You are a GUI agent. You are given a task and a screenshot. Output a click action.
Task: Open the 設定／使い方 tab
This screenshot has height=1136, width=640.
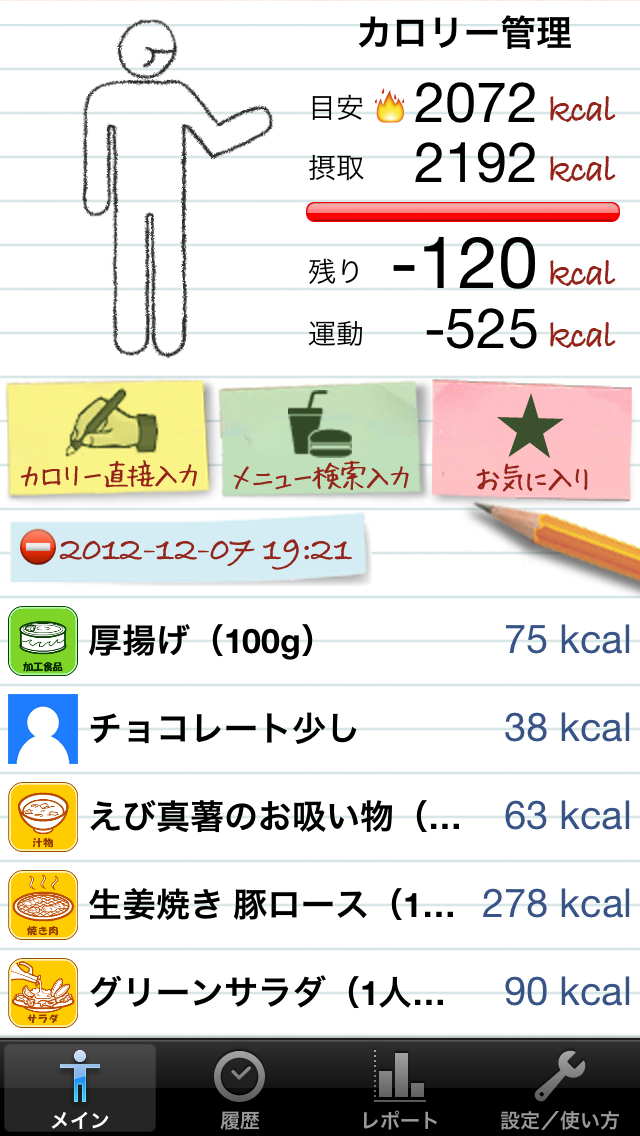(559, 1088)
